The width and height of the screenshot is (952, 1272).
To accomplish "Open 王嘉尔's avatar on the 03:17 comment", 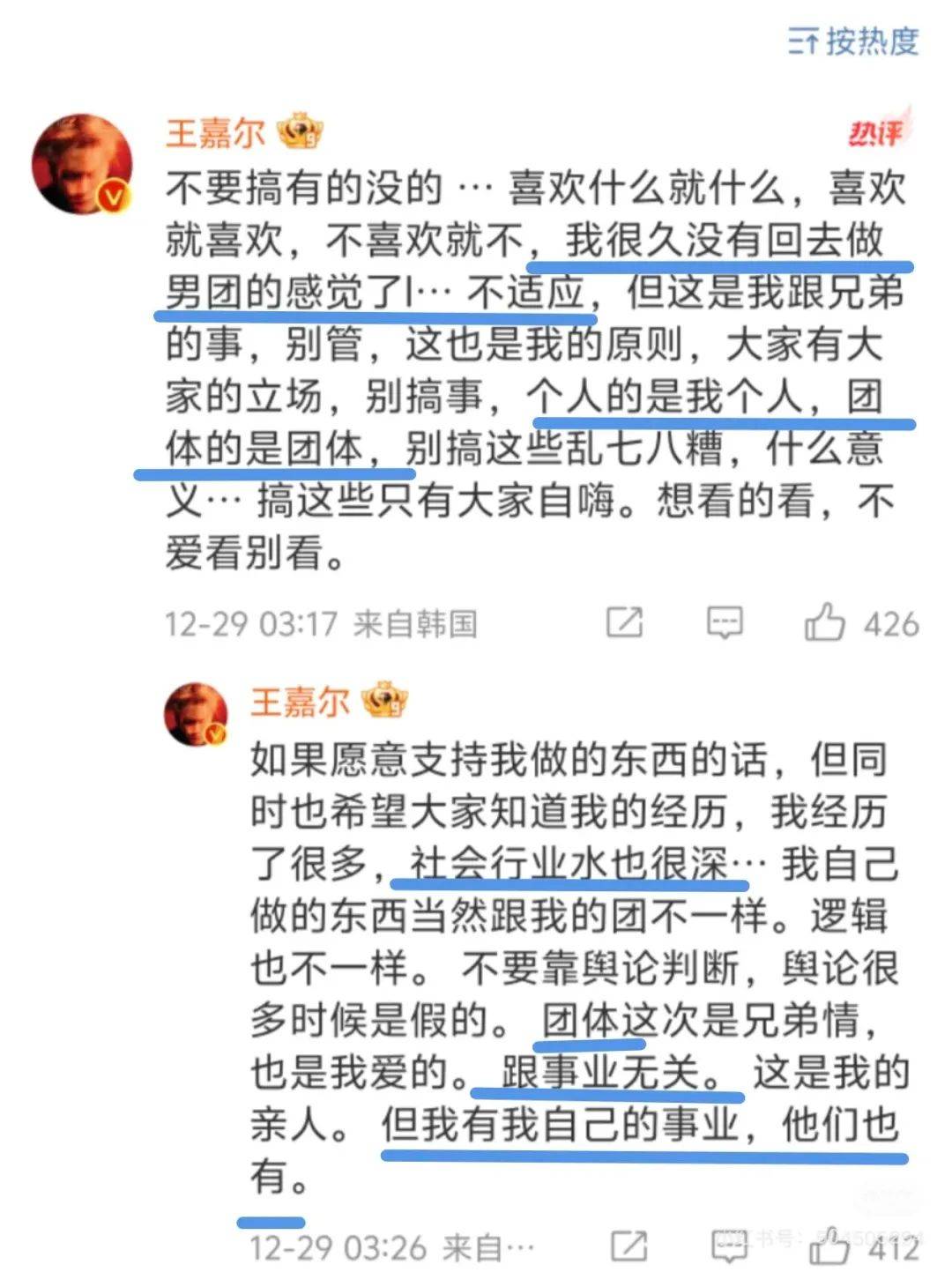I will [82, 165].
